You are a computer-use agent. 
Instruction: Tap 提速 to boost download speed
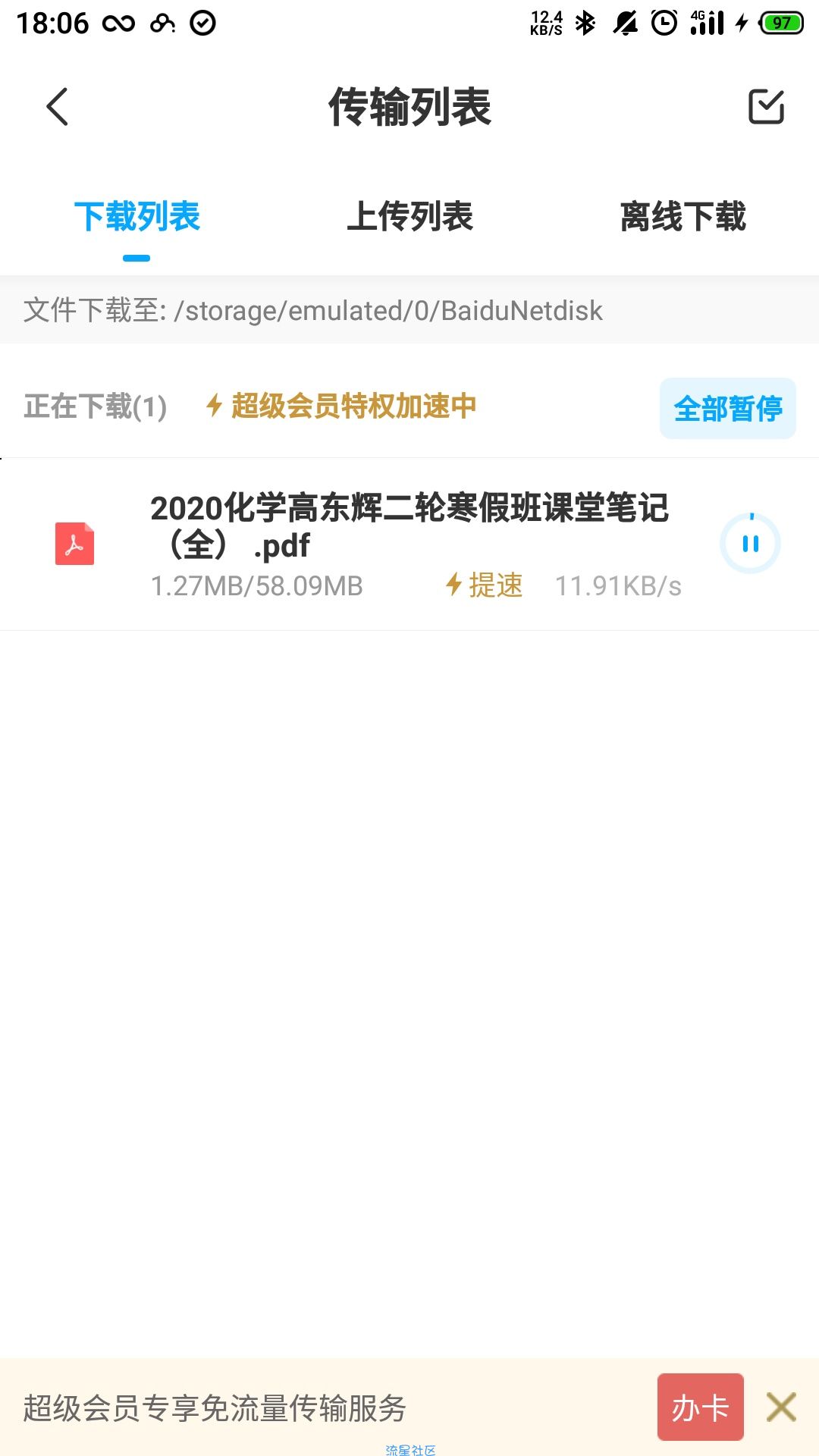(x=485, y=585)
